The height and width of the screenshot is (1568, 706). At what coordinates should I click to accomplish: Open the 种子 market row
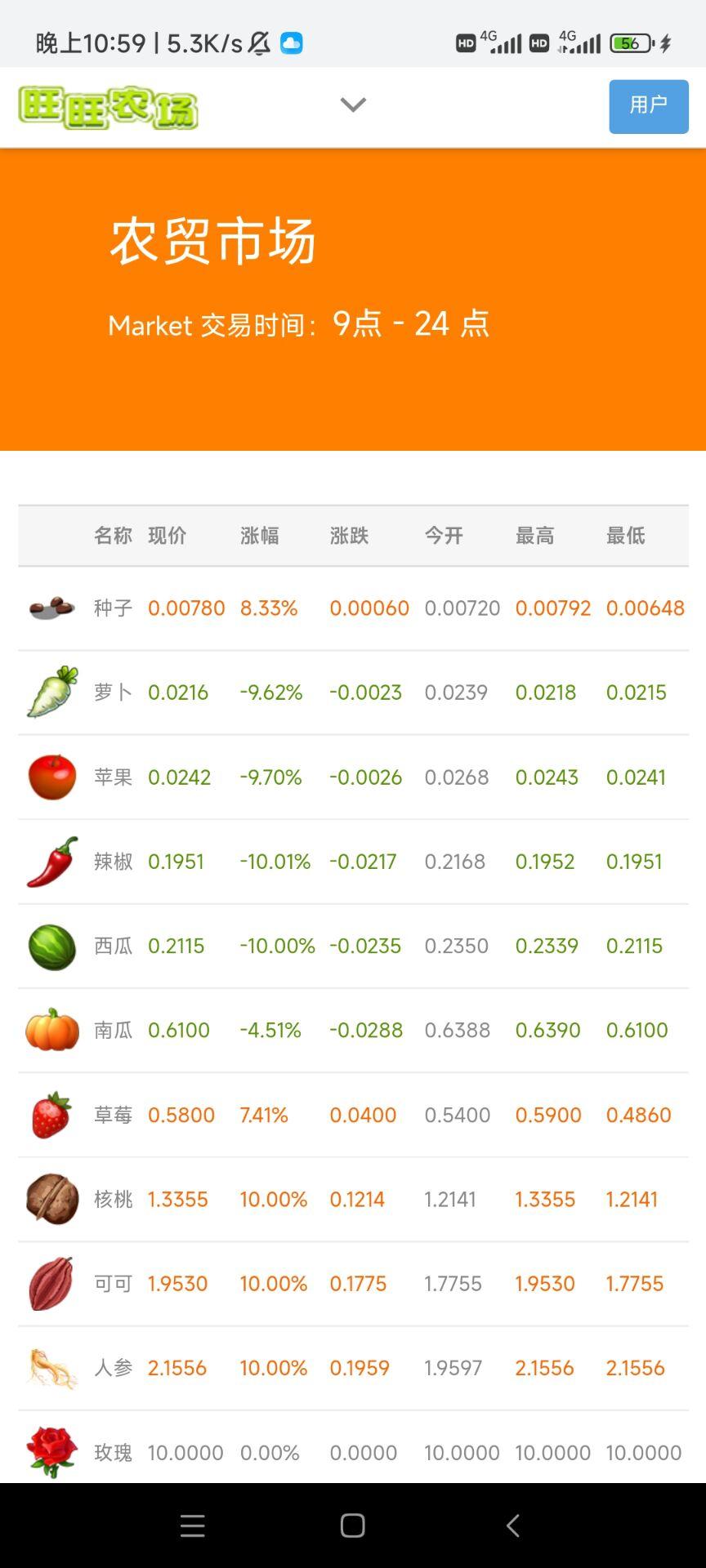[x=353, y=608]
